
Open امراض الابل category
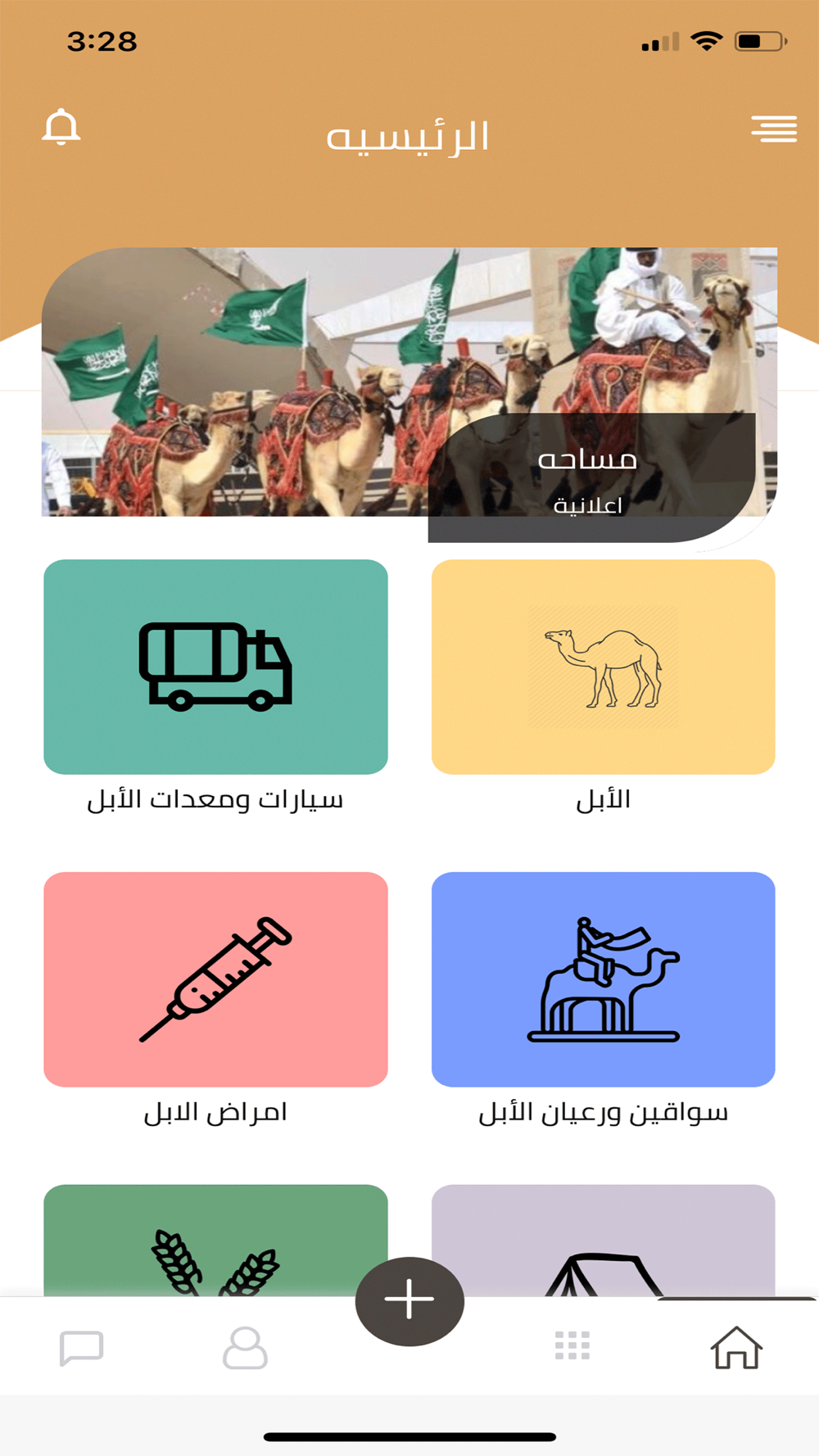point(215,979)
